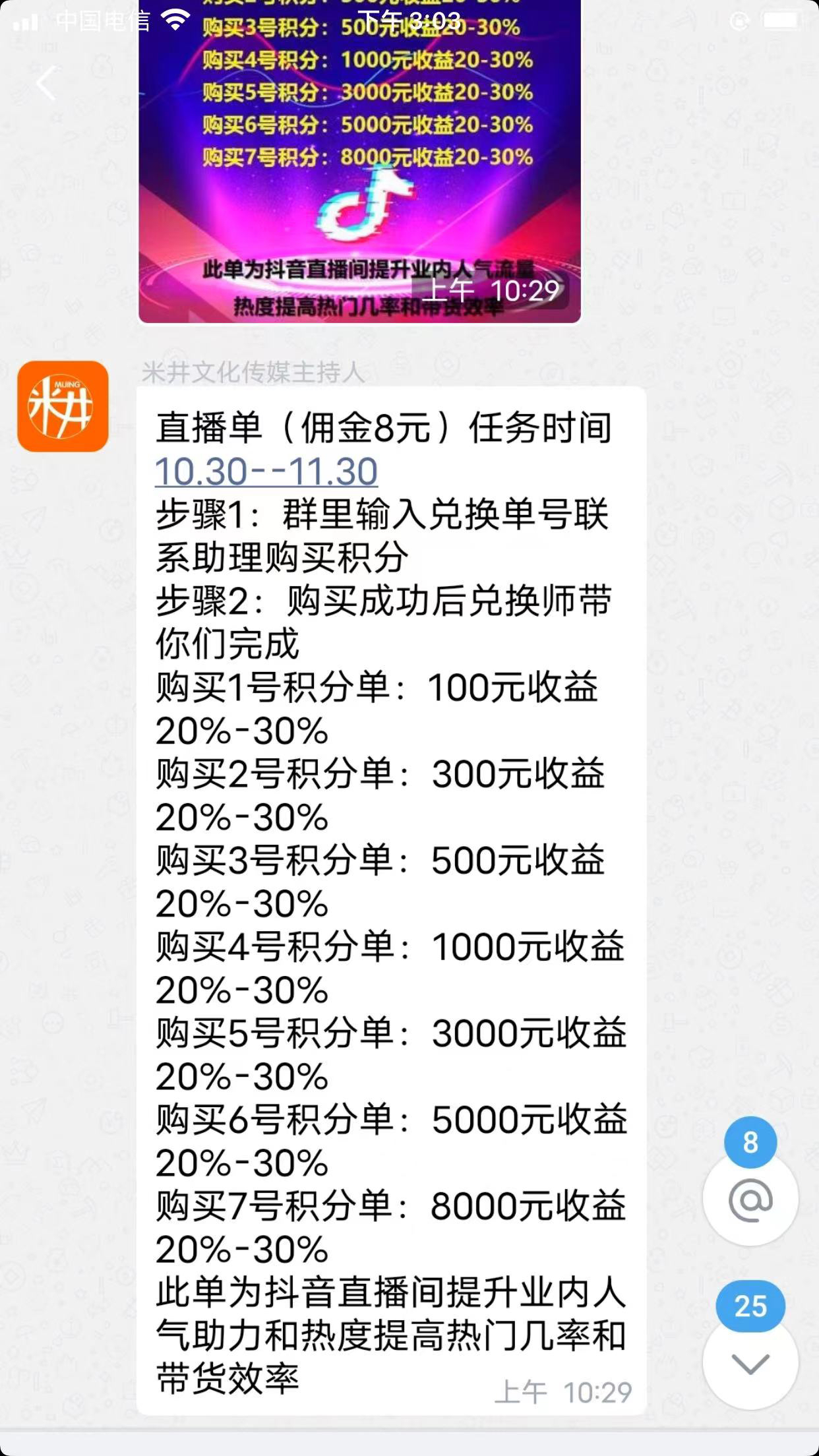Open 米井文化传媒主持人 avatar profile
Image resolution: width=819 pixels, height=1456 pixels.
(x=63, y=406)
